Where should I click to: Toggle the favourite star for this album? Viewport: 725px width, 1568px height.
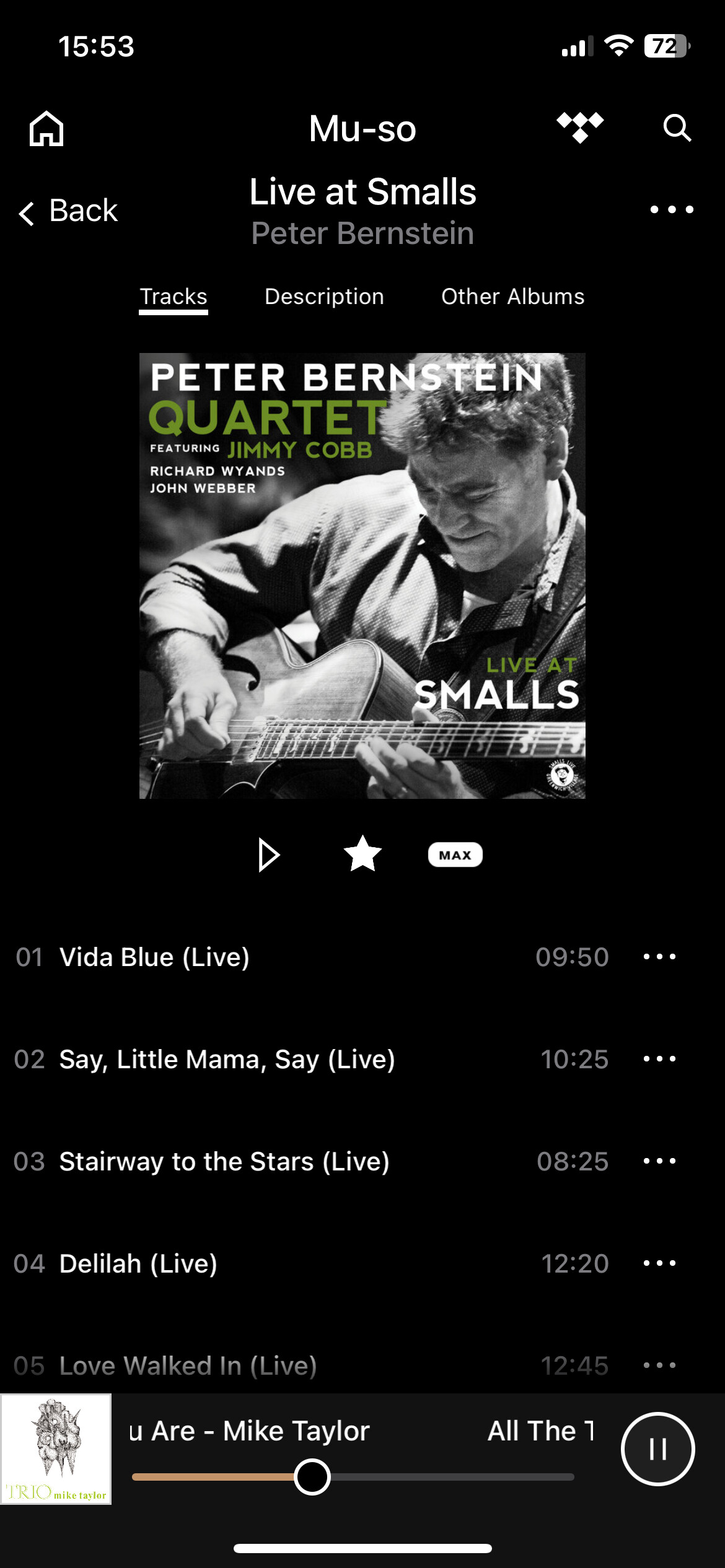coord(362,854)
